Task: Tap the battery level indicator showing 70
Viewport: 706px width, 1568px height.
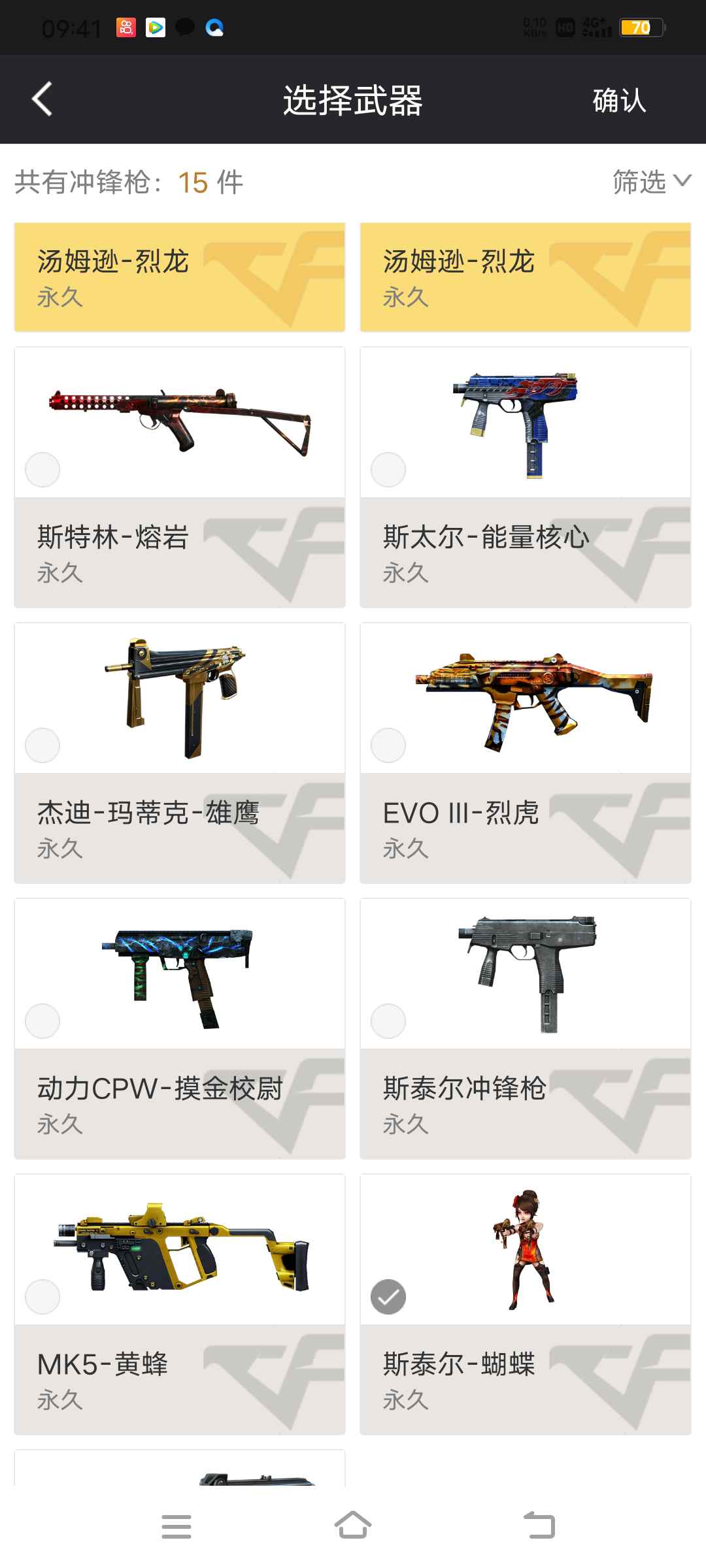Action: coord(639,27)
